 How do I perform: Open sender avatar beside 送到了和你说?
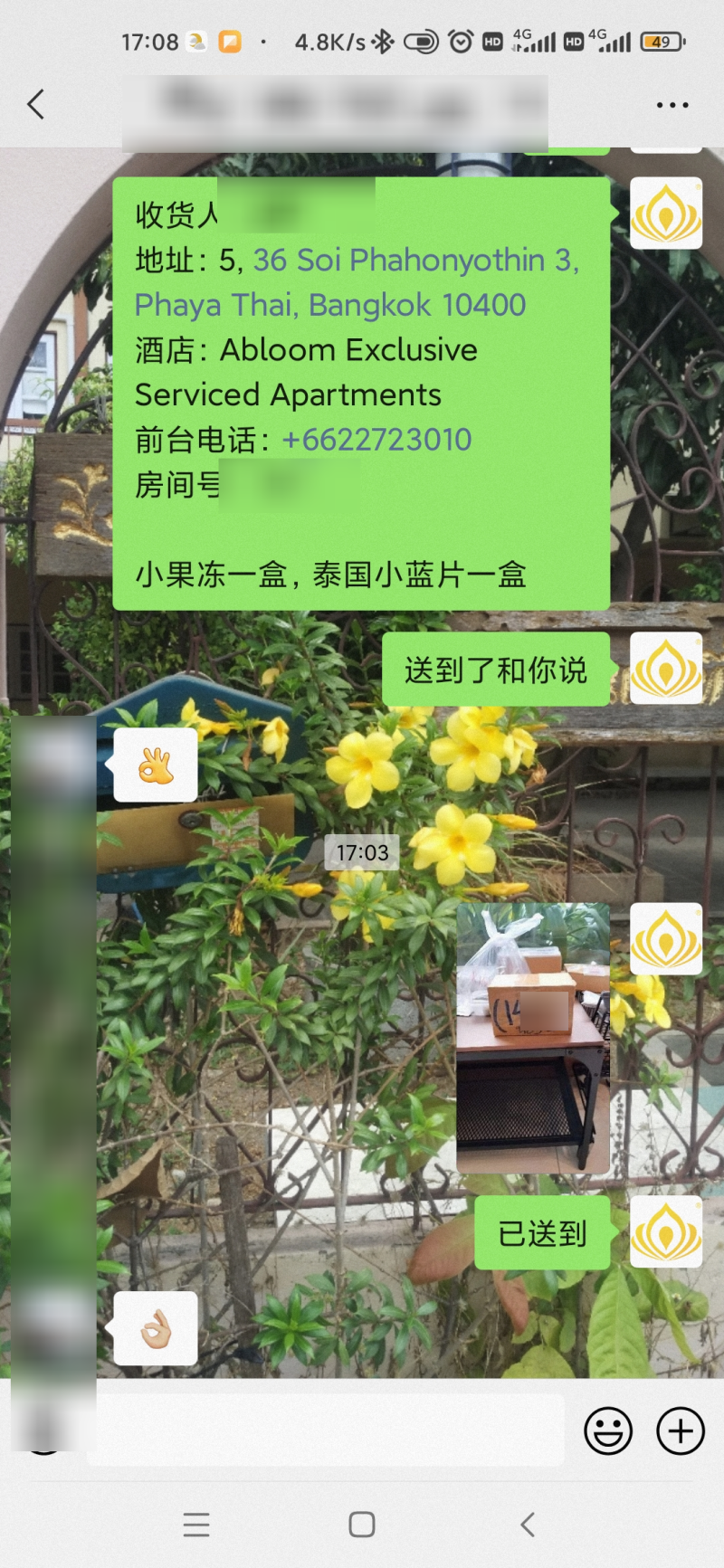(x=665, y=669)
